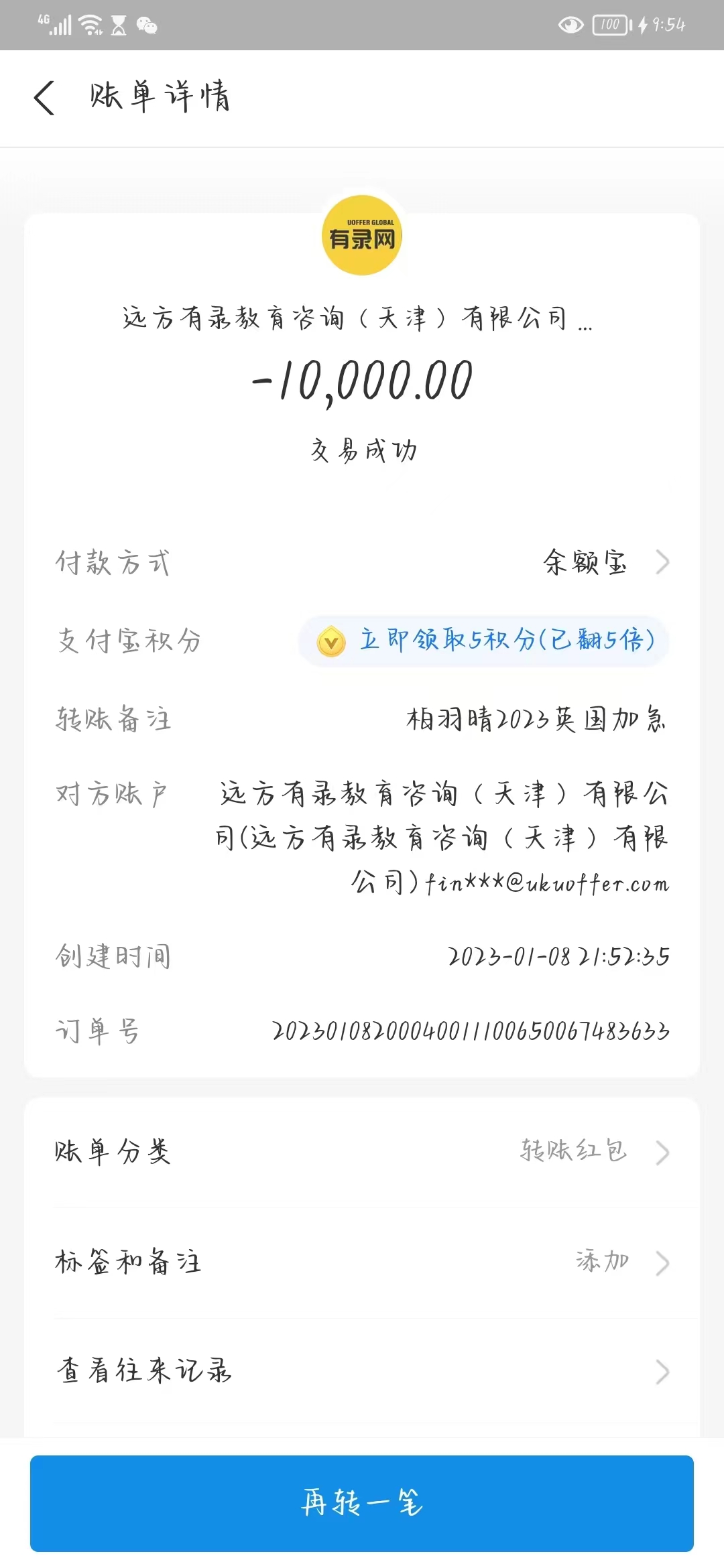The height and width of the screenshot is (1568, 724).
Task: Go back from 账单详情 page
Action: tap(44, 98)
